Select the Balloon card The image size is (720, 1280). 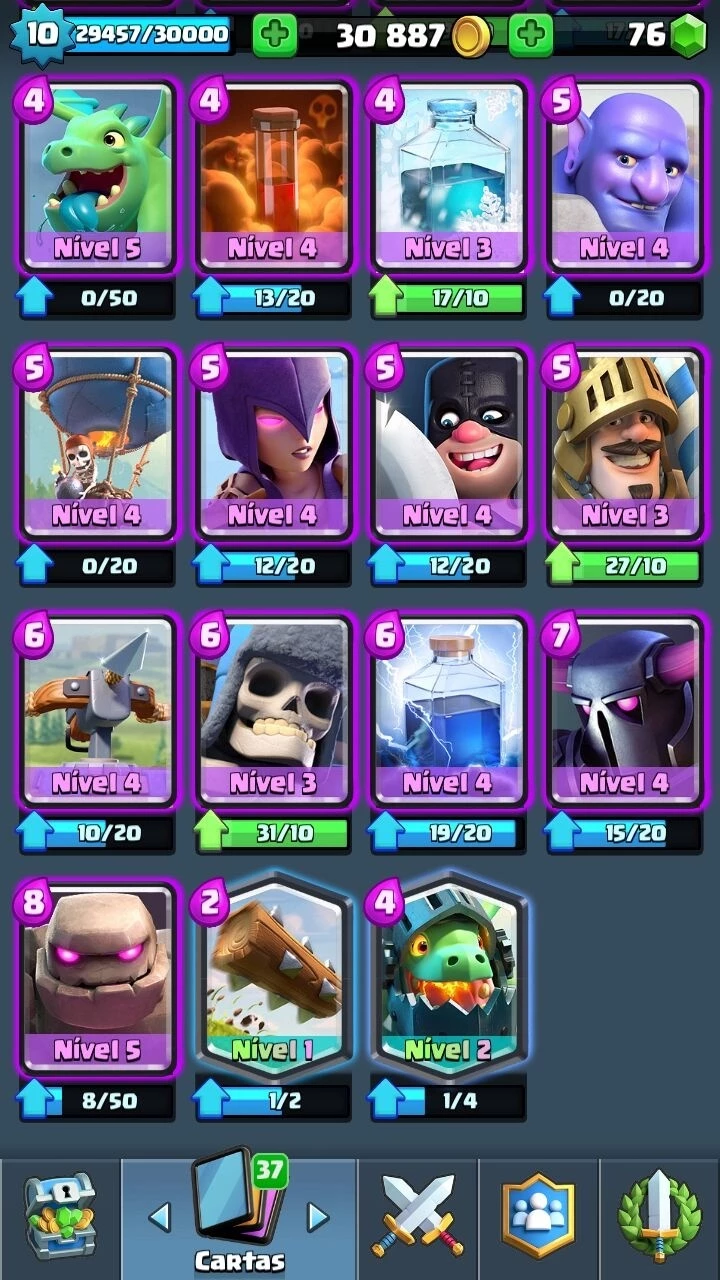point(97,445)
